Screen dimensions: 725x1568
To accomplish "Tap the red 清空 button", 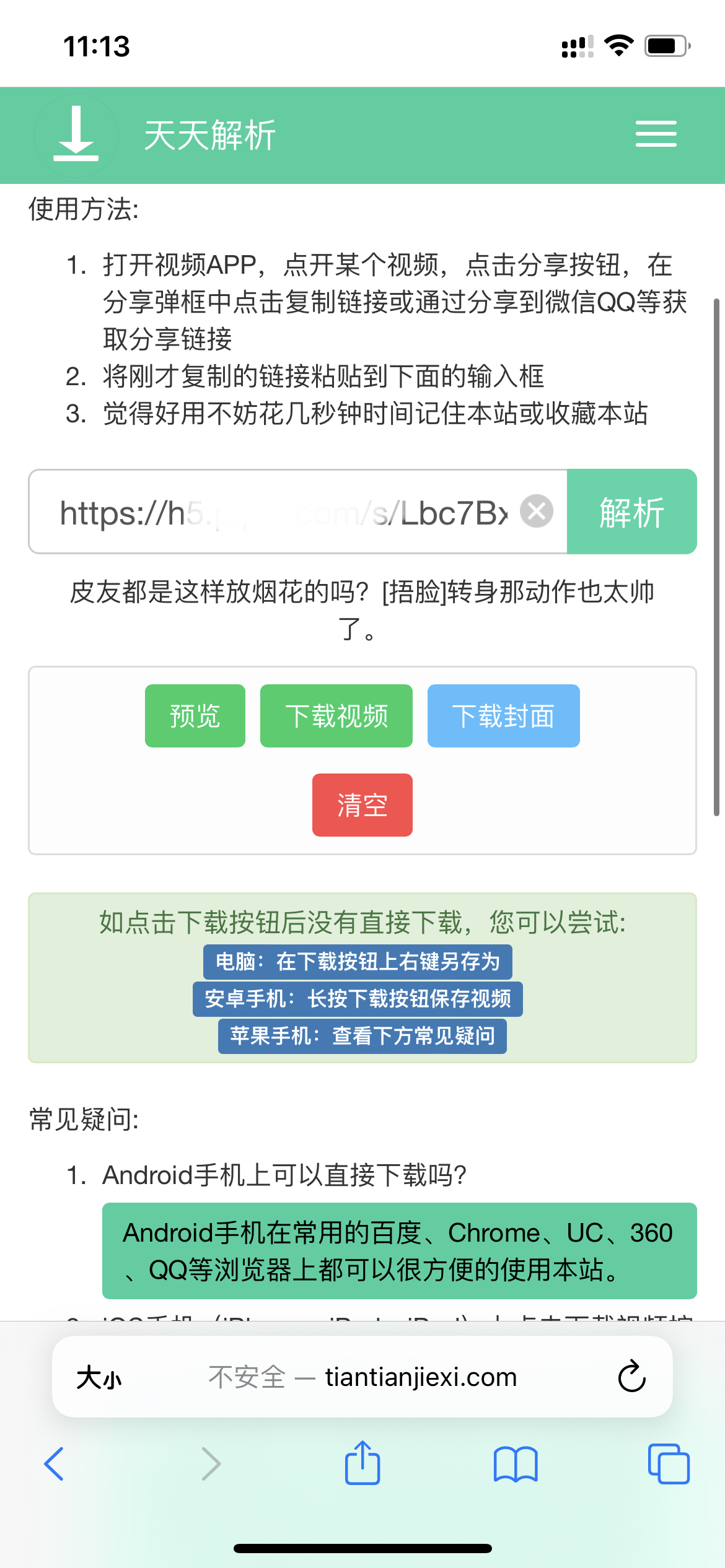I will click(362, 805).
